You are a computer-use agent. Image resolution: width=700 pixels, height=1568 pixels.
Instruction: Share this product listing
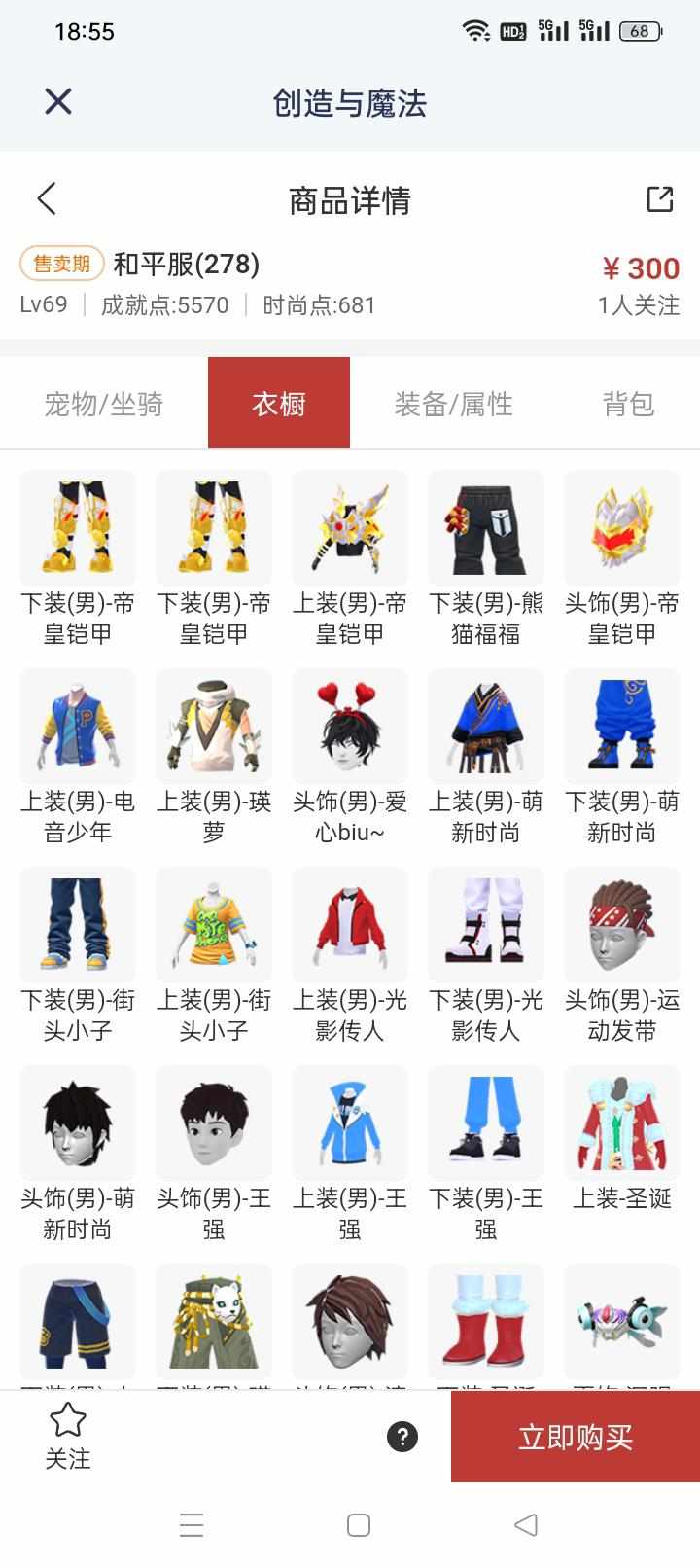[659, 199]
